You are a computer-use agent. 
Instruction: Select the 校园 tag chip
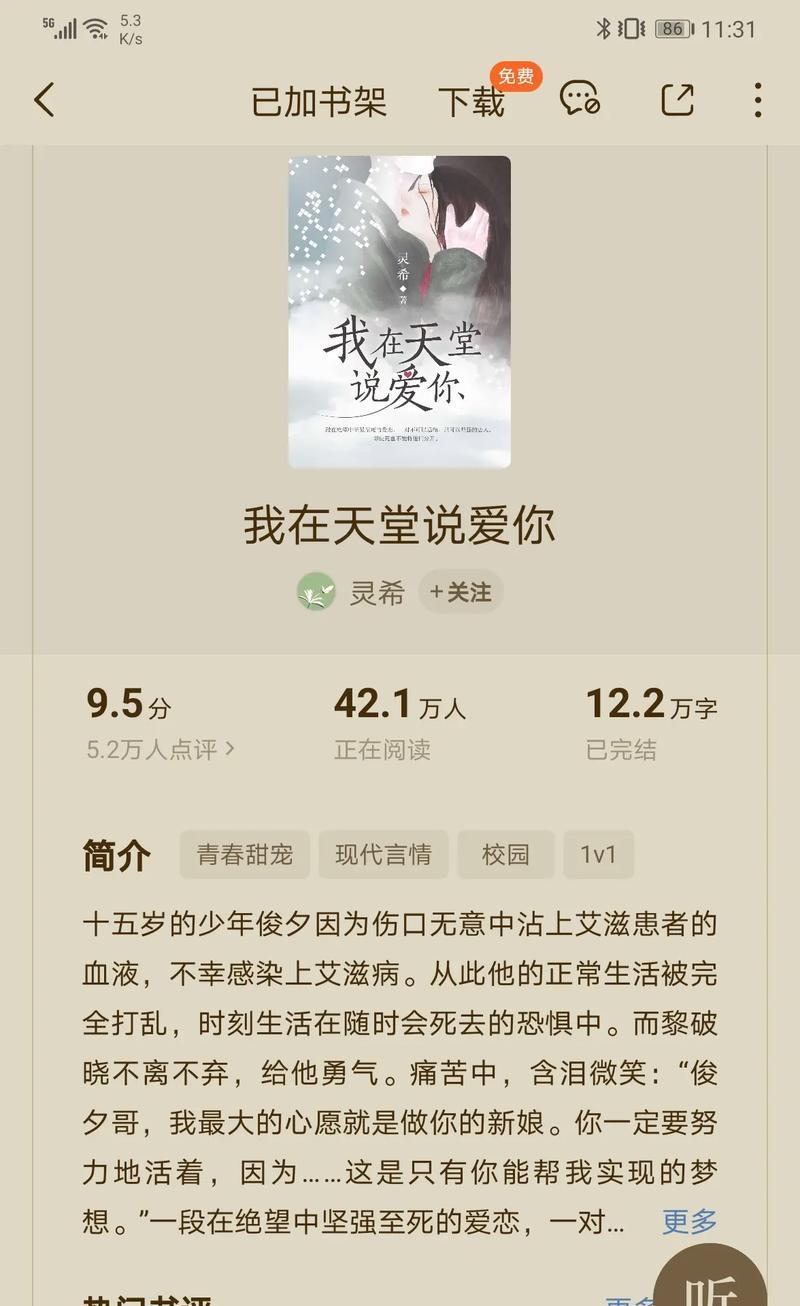point(505,855)
